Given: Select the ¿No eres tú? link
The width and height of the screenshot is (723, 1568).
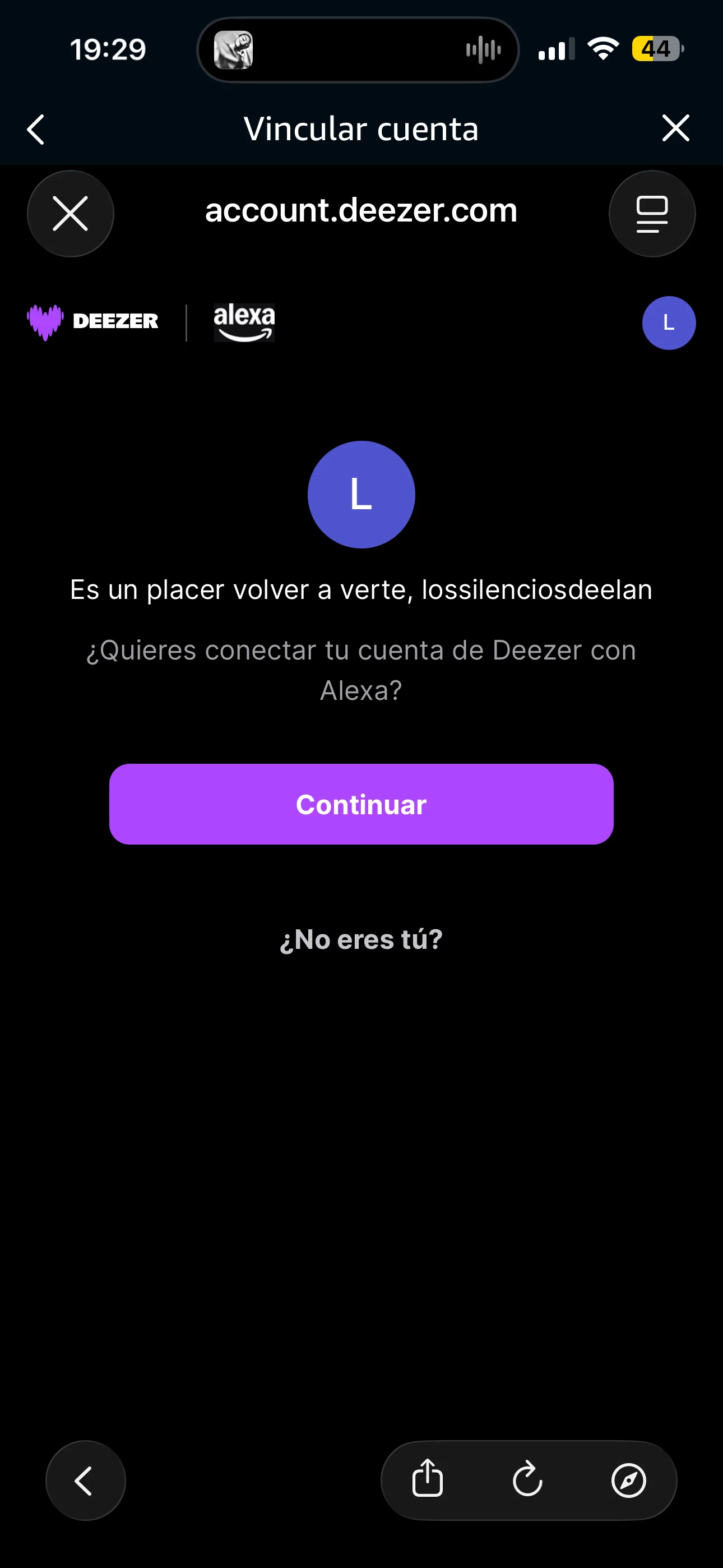Looking at the screenshot, I should pos(361,939).
